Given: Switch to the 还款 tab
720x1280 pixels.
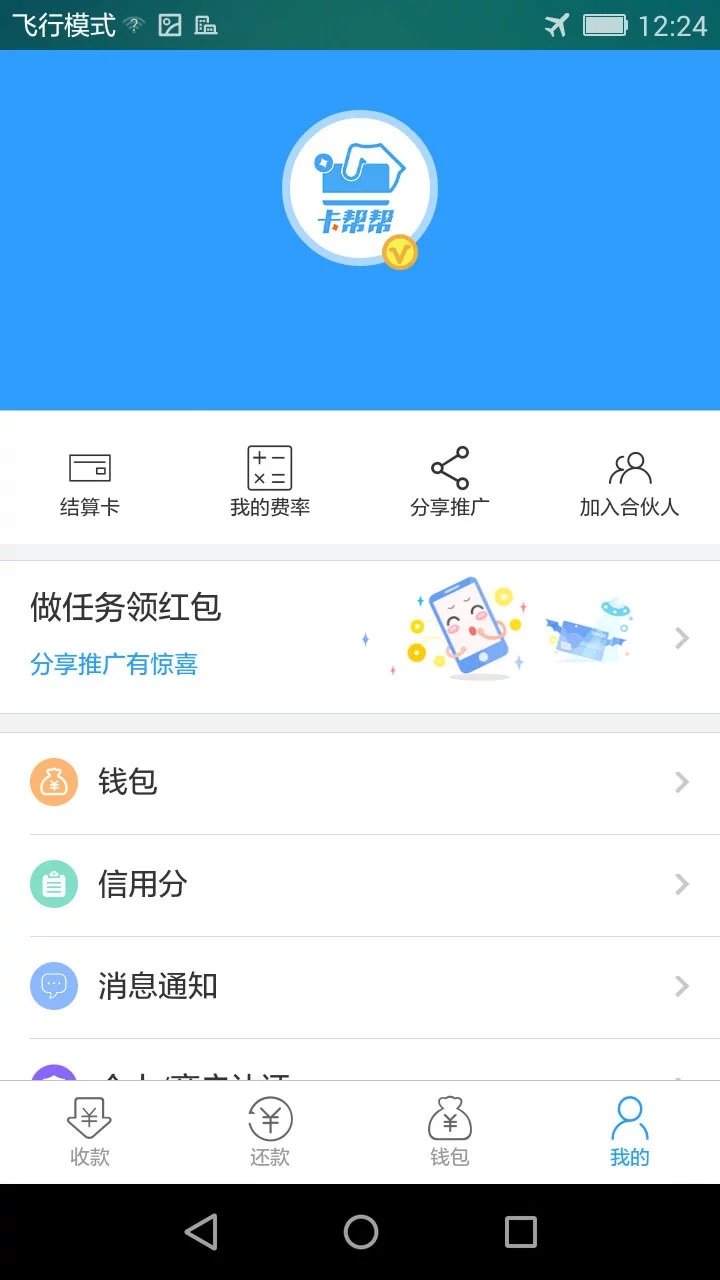Looking at the screenshot, I should 270,1132.
